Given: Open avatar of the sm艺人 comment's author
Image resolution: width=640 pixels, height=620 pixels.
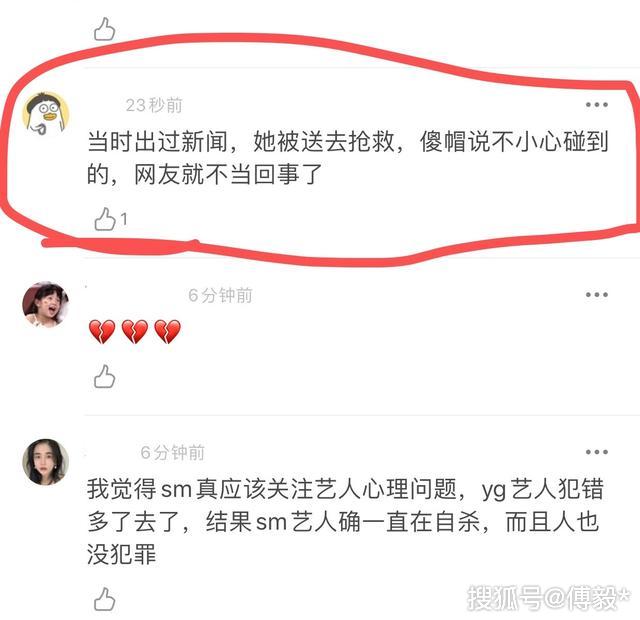Looking at the screenshot, I should pyautogui.click(x=45, y=461).
